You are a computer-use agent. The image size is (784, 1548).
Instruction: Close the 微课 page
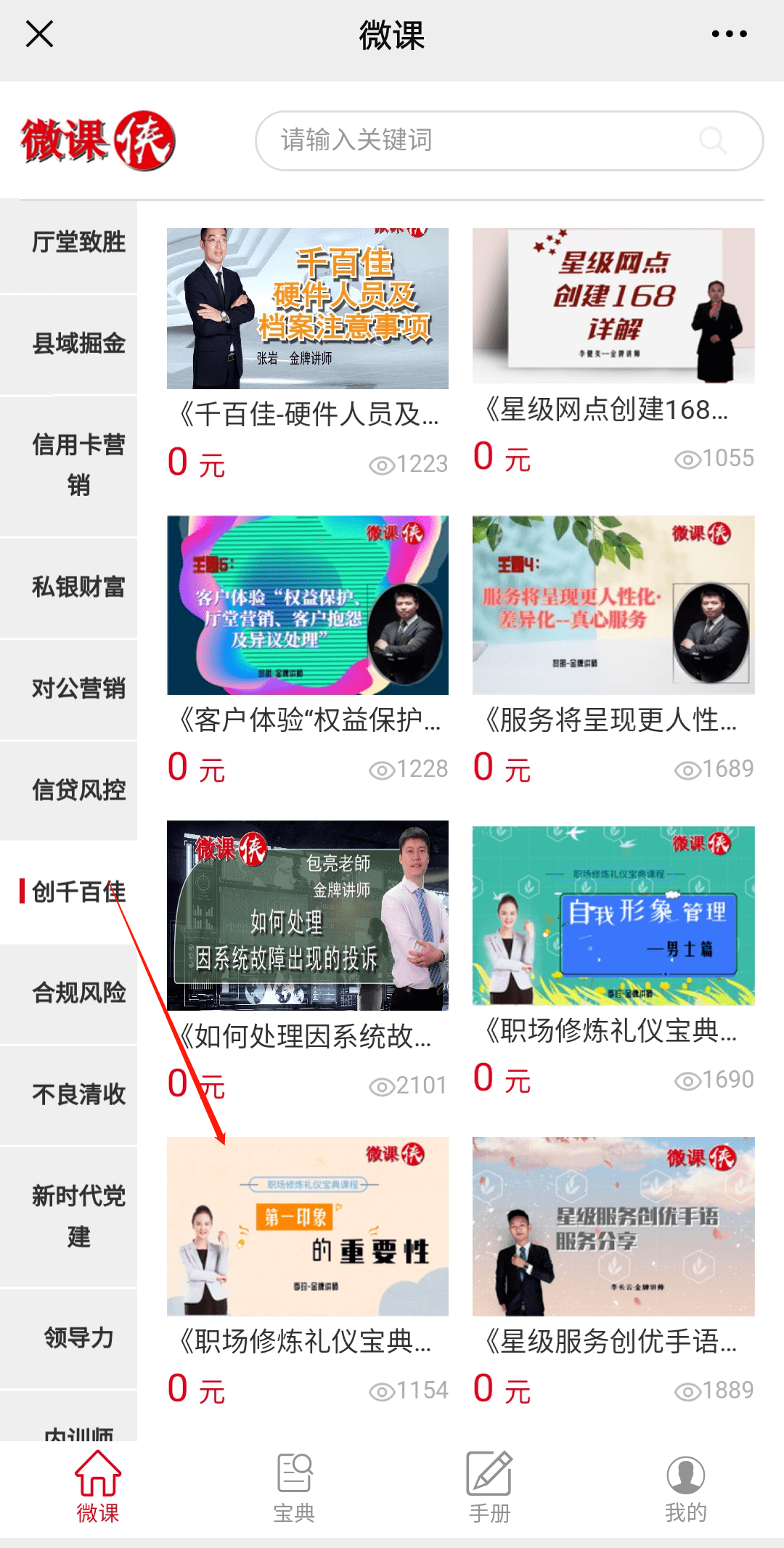click(x=39, y=34)
